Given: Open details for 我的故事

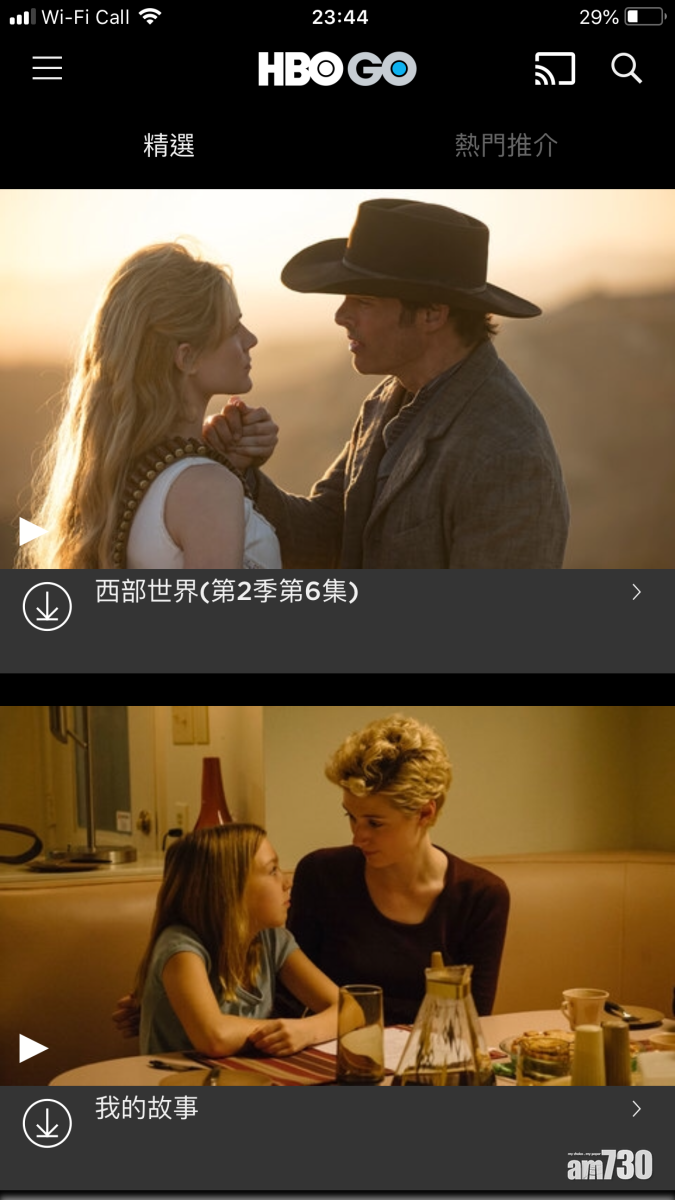Looking at the screenshot, I should pyautogui.click(x=636, y=1108).
